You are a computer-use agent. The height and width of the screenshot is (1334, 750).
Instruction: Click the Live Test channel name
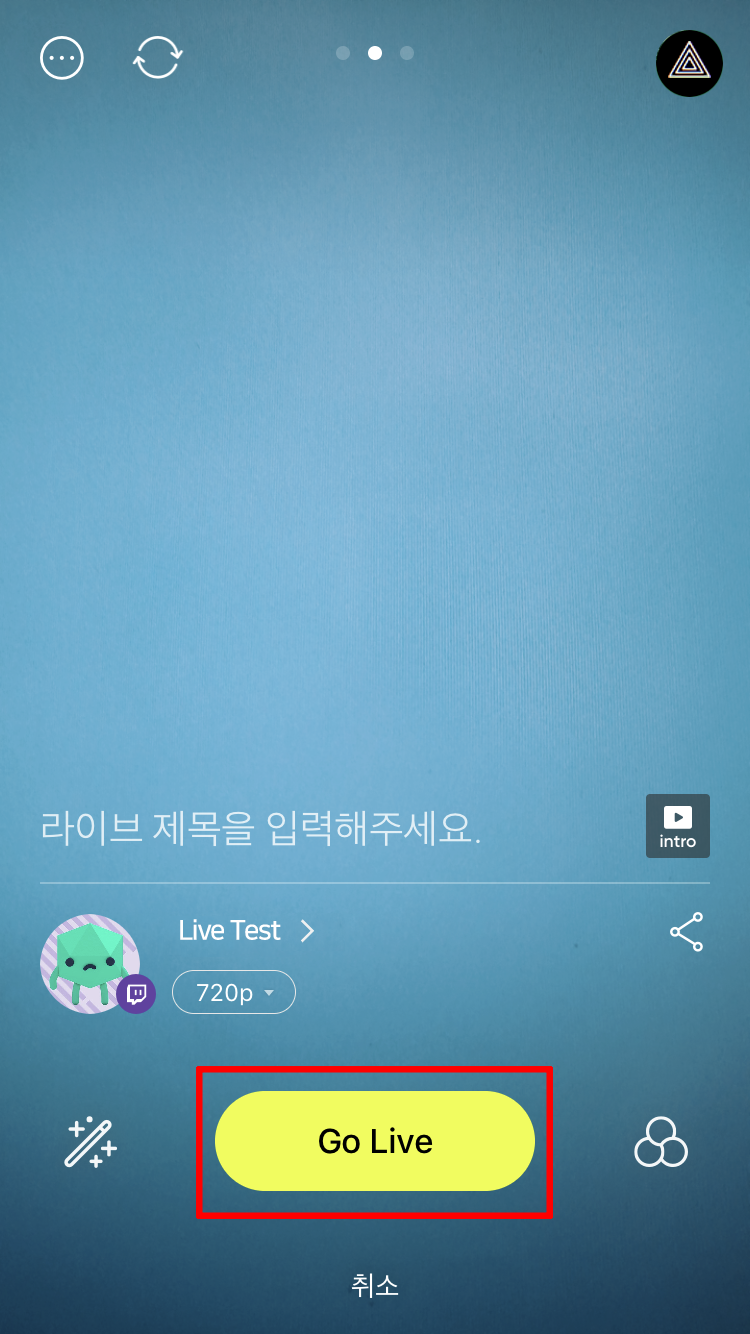228,930
